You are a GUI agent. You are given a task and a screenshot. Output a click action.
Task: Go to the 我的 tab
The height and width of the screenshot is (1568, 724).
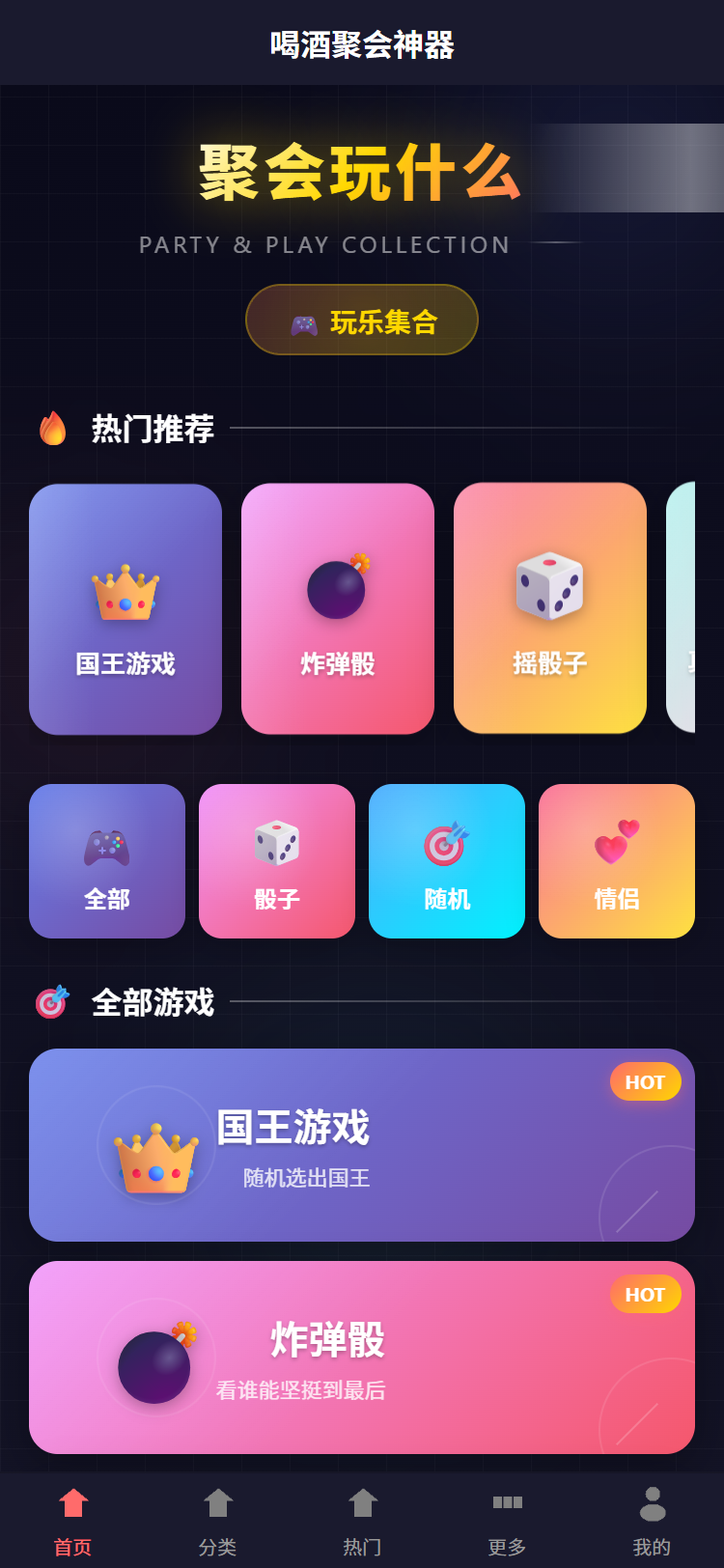click(652, 1522)
